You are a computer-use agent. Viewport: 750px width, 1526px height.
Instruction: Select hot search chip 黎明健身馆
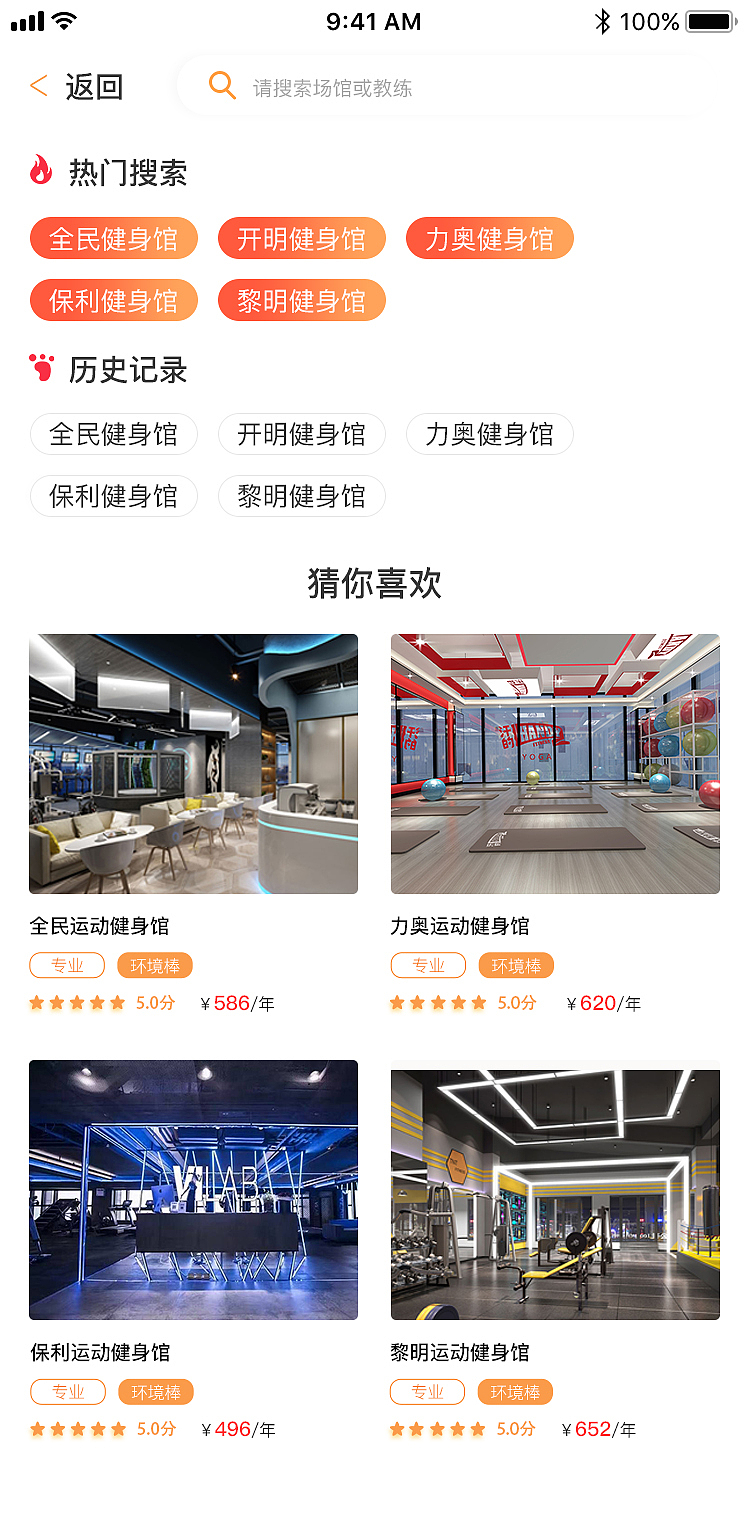[301, 301]
